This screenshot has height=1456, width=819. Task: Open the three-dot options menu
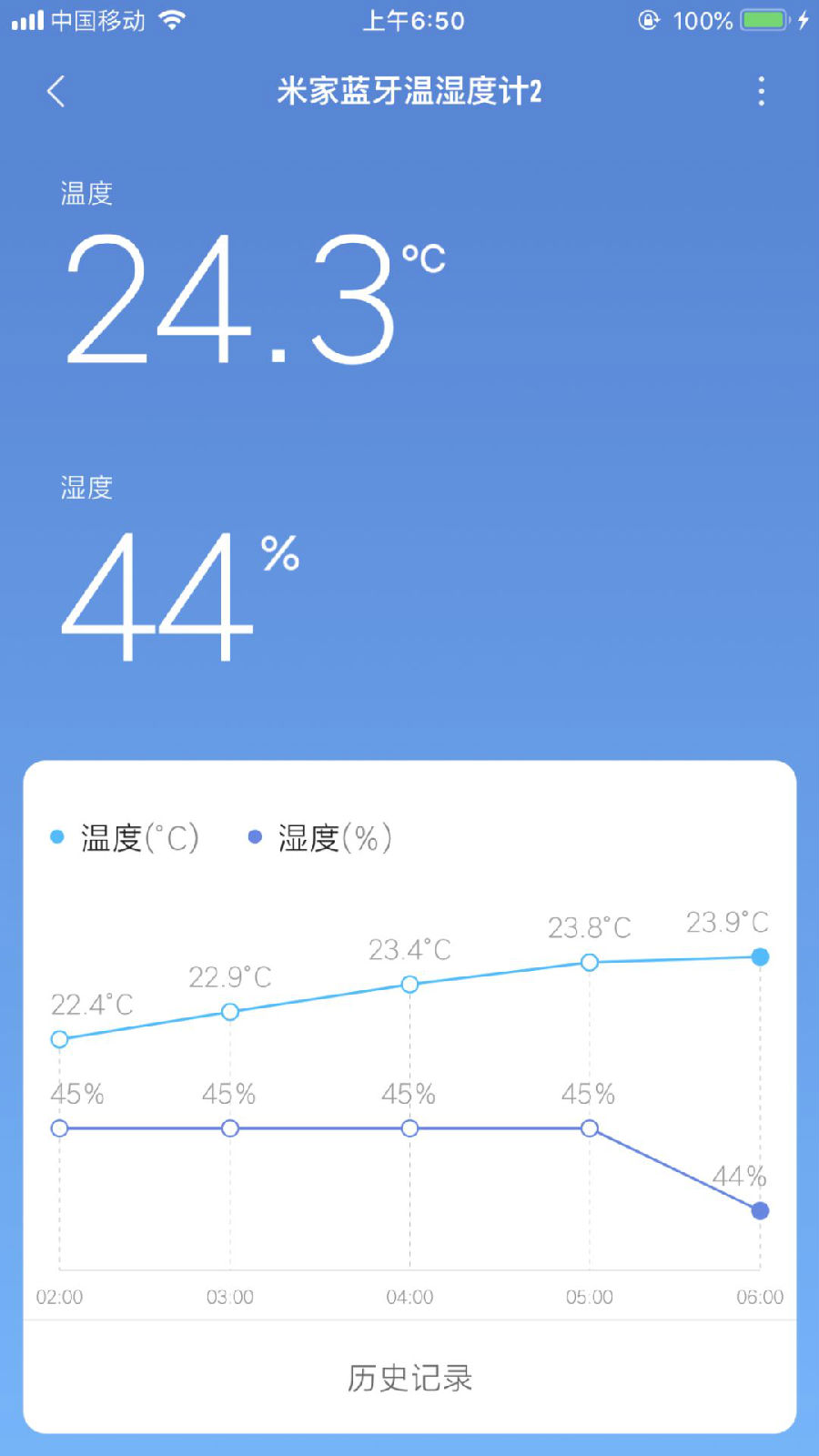(762, 91)
